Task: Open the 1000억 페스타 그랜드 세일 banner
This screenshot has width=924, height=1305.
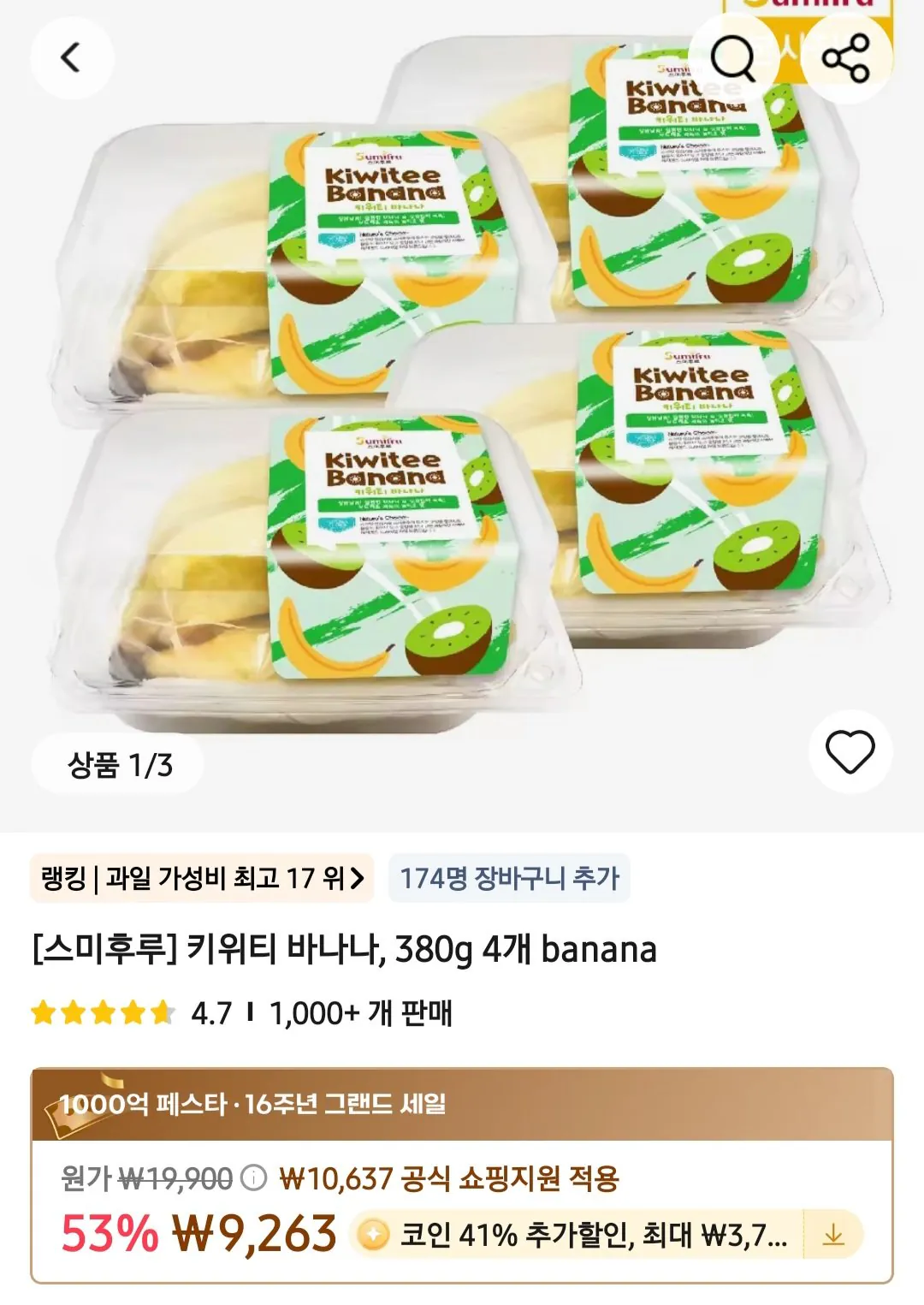Action: (462, 1104)
